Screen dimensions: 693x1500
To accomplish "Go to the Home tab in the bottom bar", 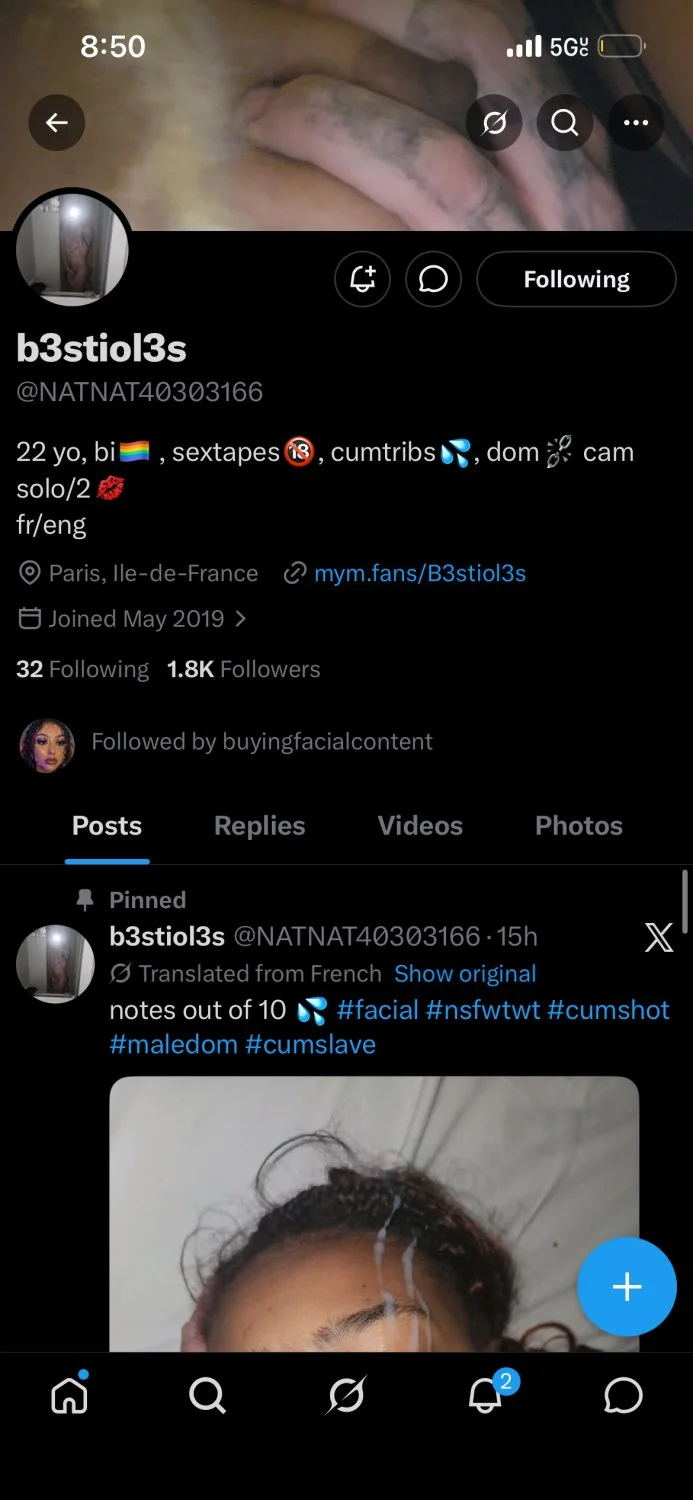I will [69, 1394].
